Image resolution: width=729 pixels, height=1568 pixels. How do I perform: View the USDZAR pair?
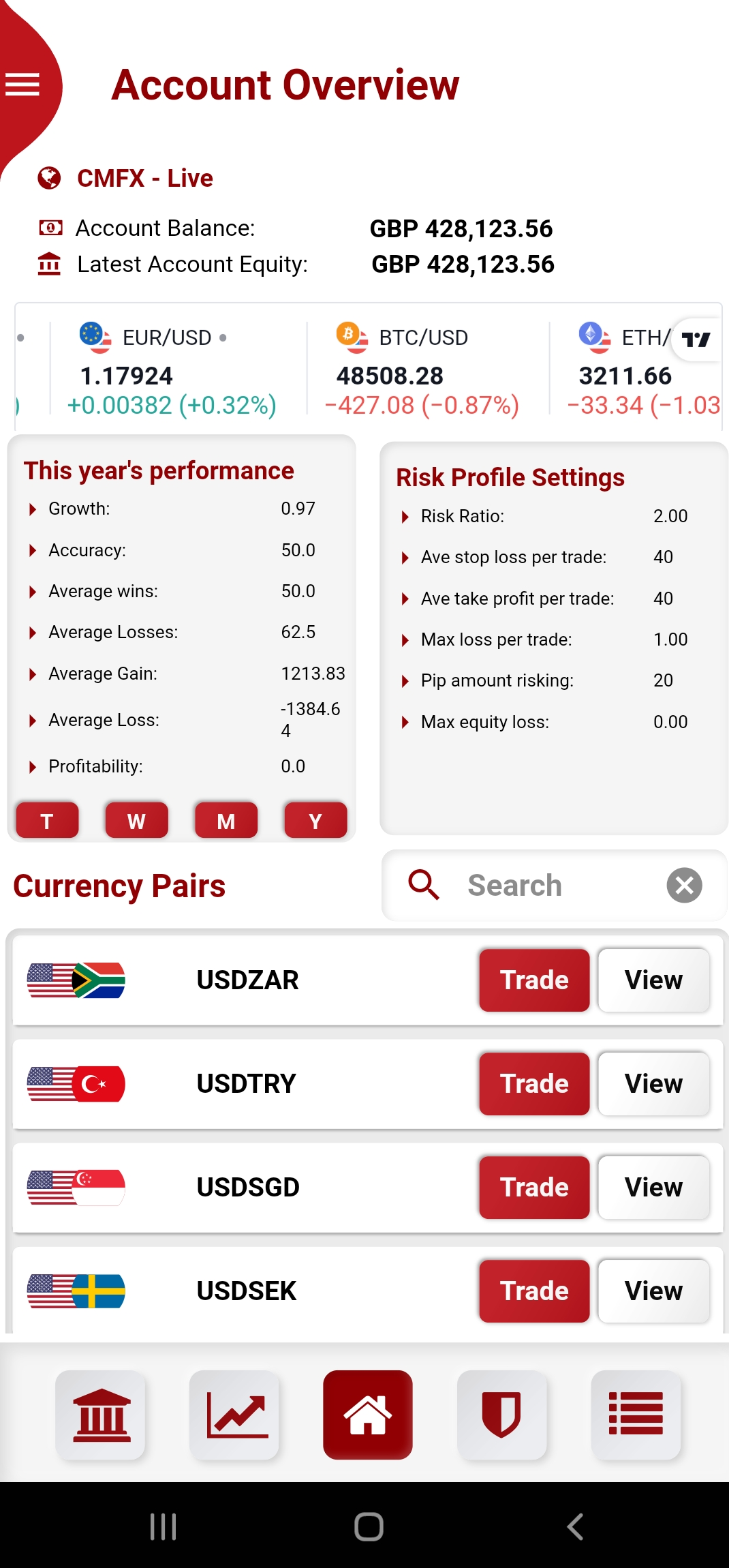(x=653, y=980)
